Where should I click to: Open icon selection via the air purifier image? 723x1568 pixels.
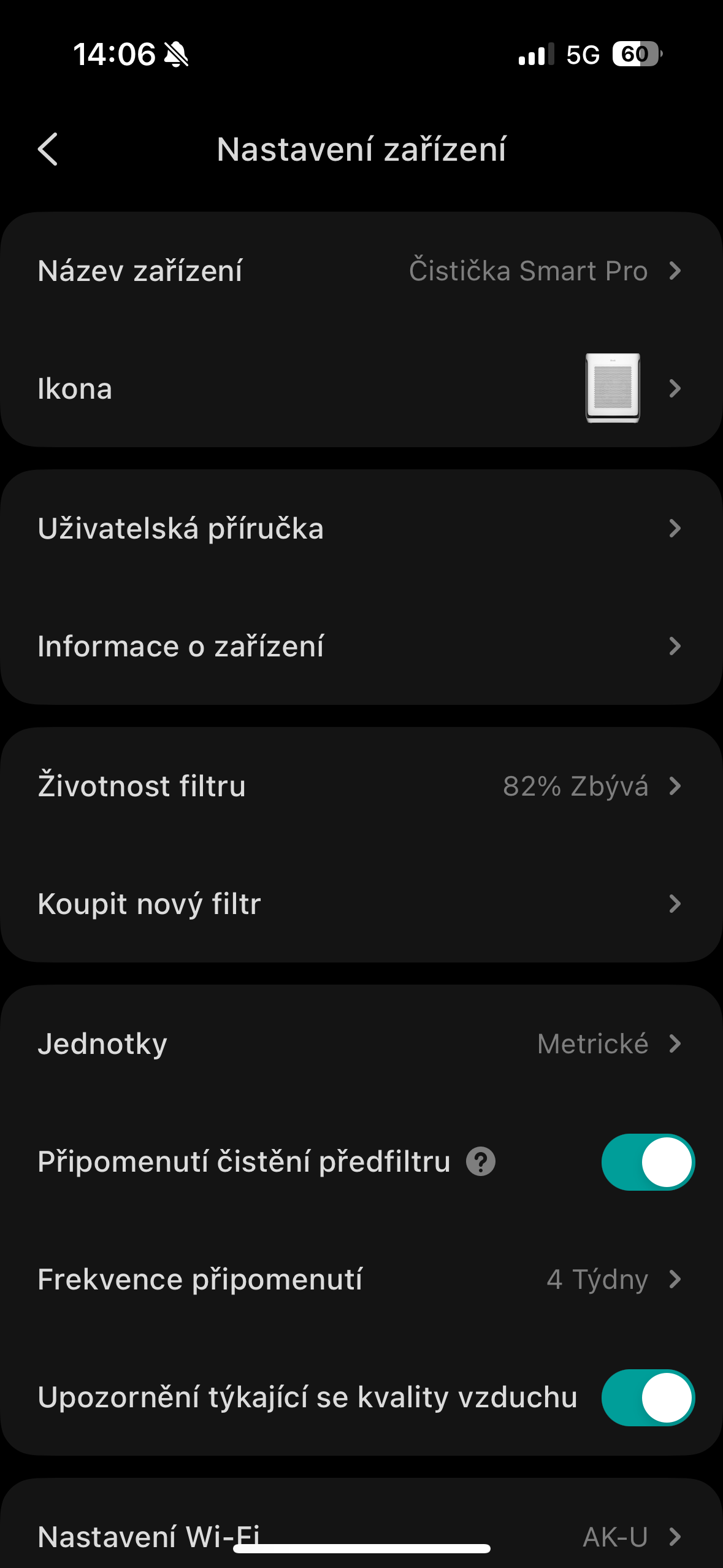pos(613,388)
